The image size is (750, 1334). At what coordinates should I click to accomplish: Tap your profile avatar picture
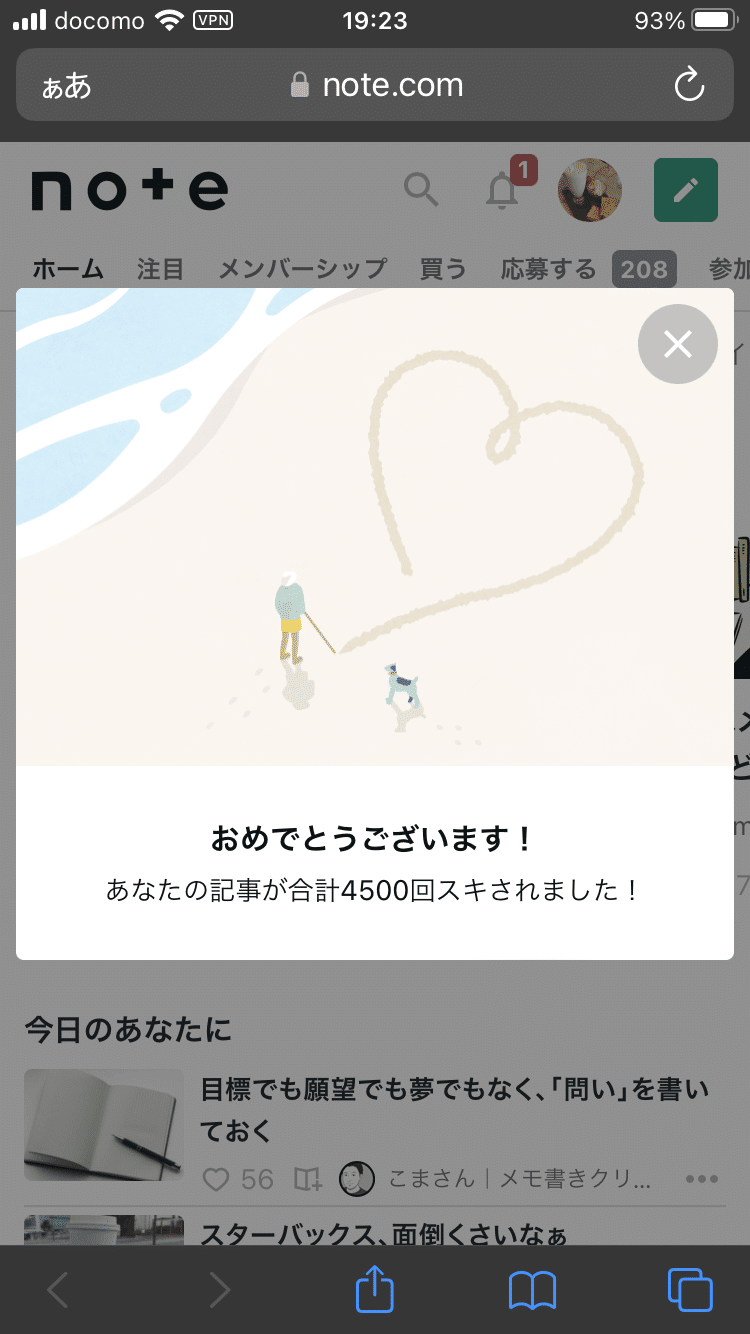590,190
